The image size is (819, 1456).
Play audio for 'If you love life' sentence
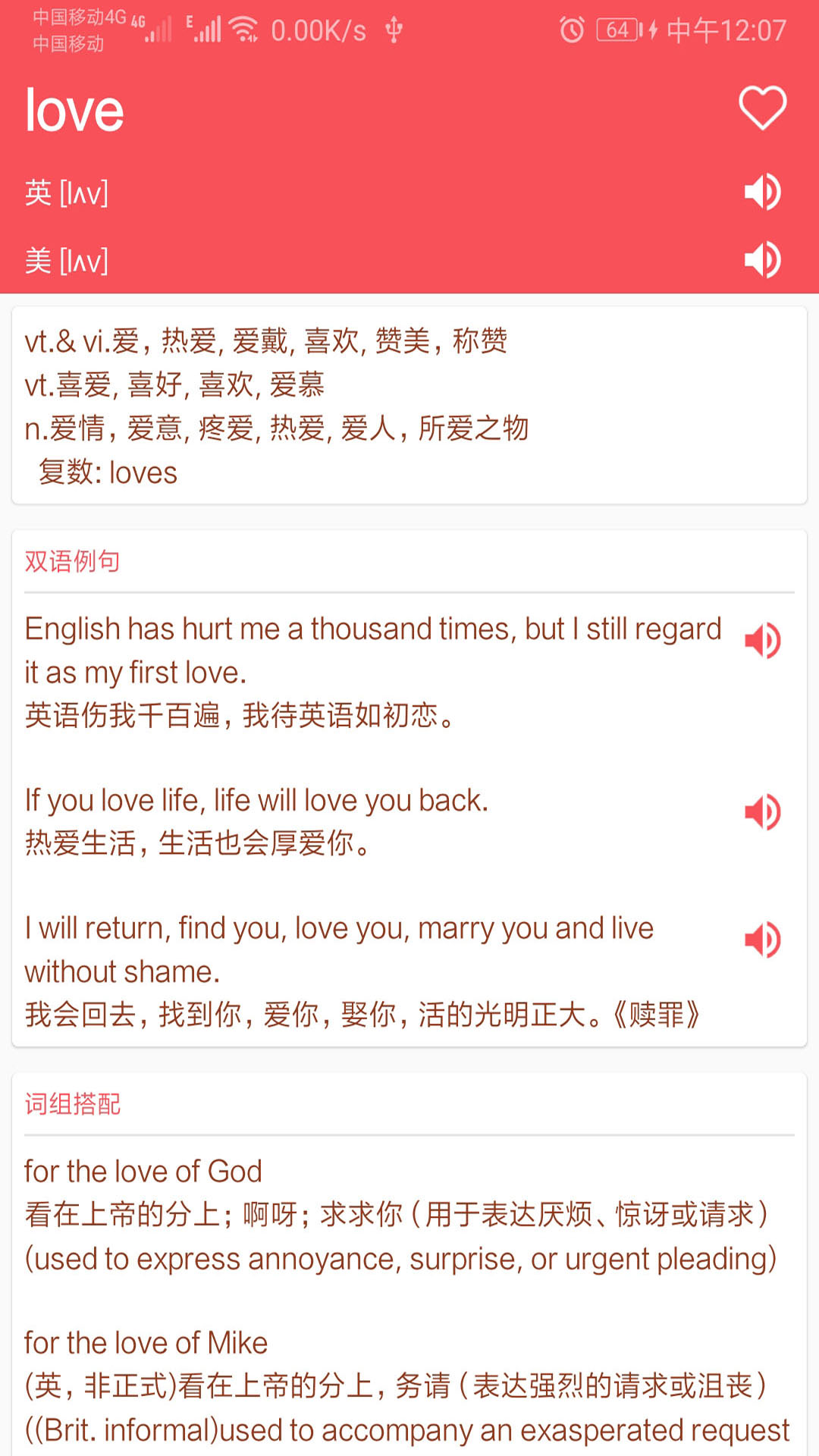[762, 812]
